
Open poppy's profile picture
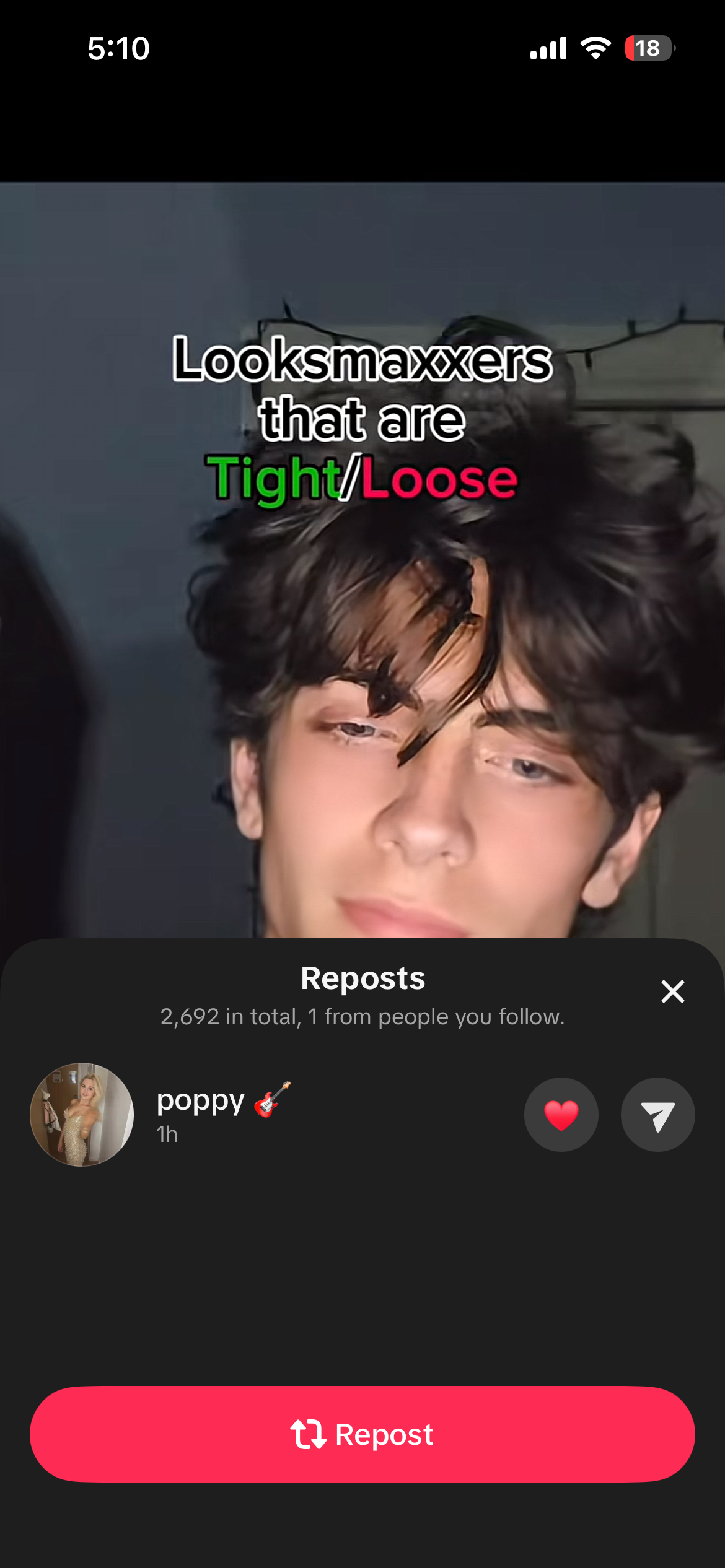coord(82,1115)
